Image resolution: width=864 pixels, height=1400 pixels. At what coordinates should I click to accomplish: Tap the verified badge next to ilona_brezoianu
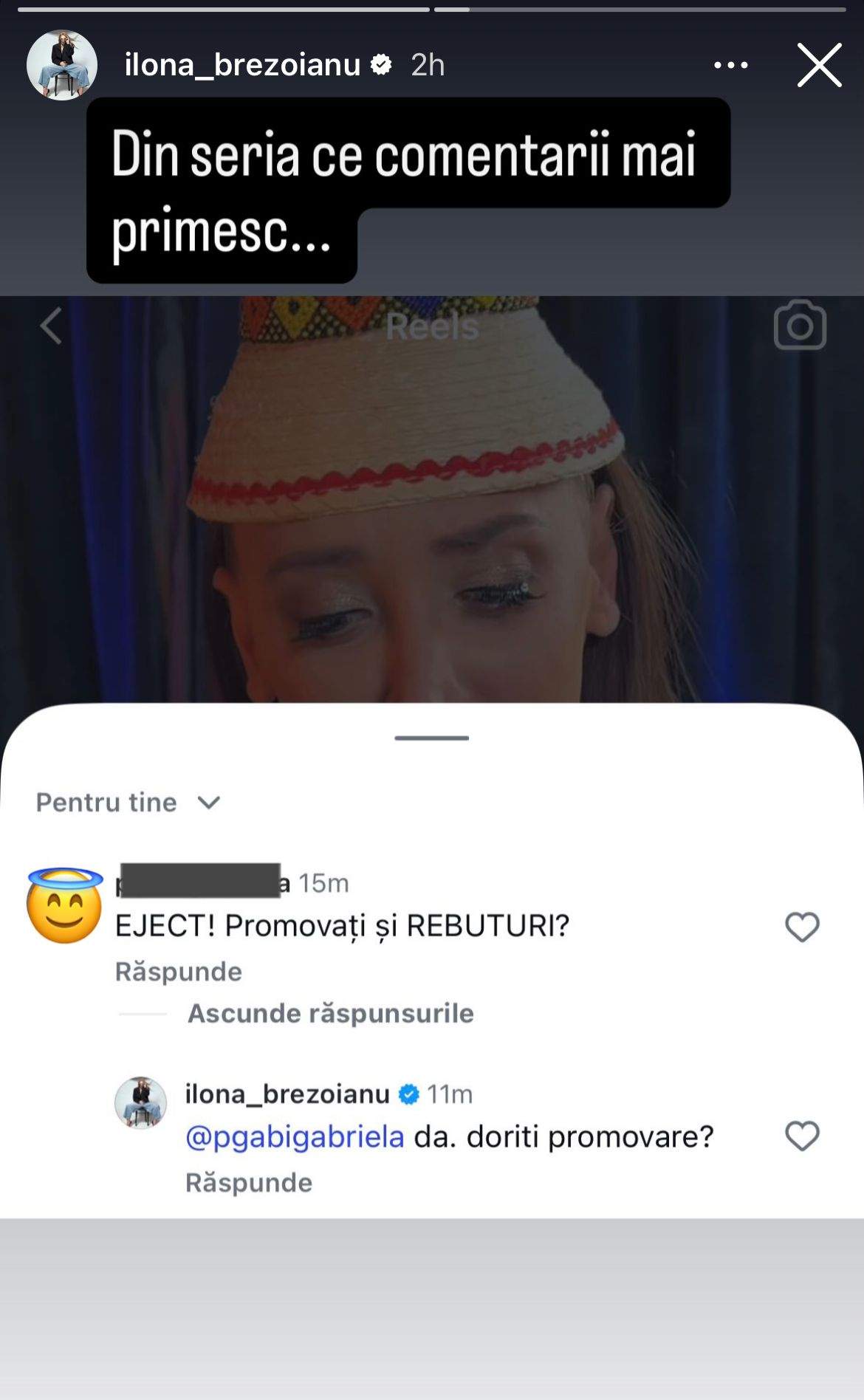click(381, 65)
